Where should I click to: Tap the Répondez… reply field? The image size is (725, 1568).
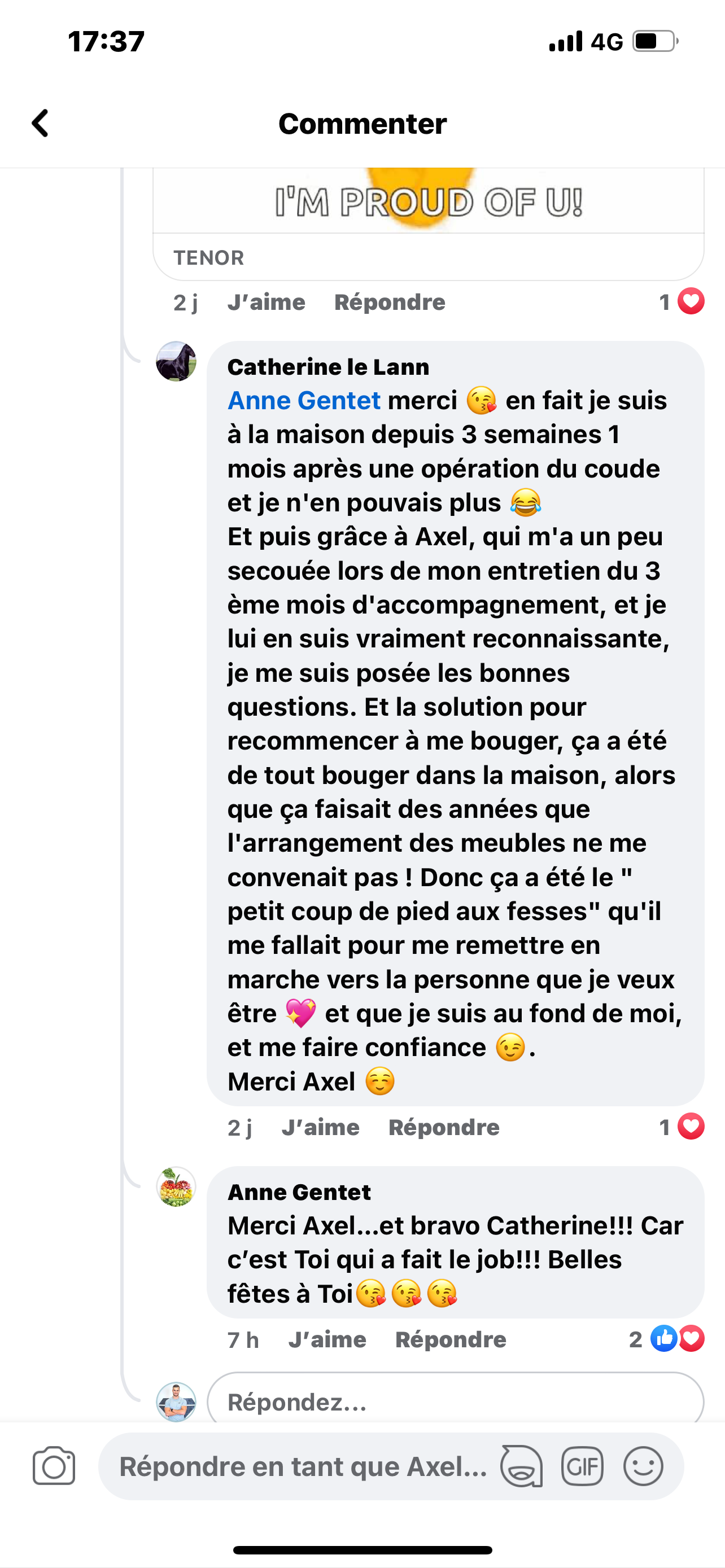tap(455, 1403)
